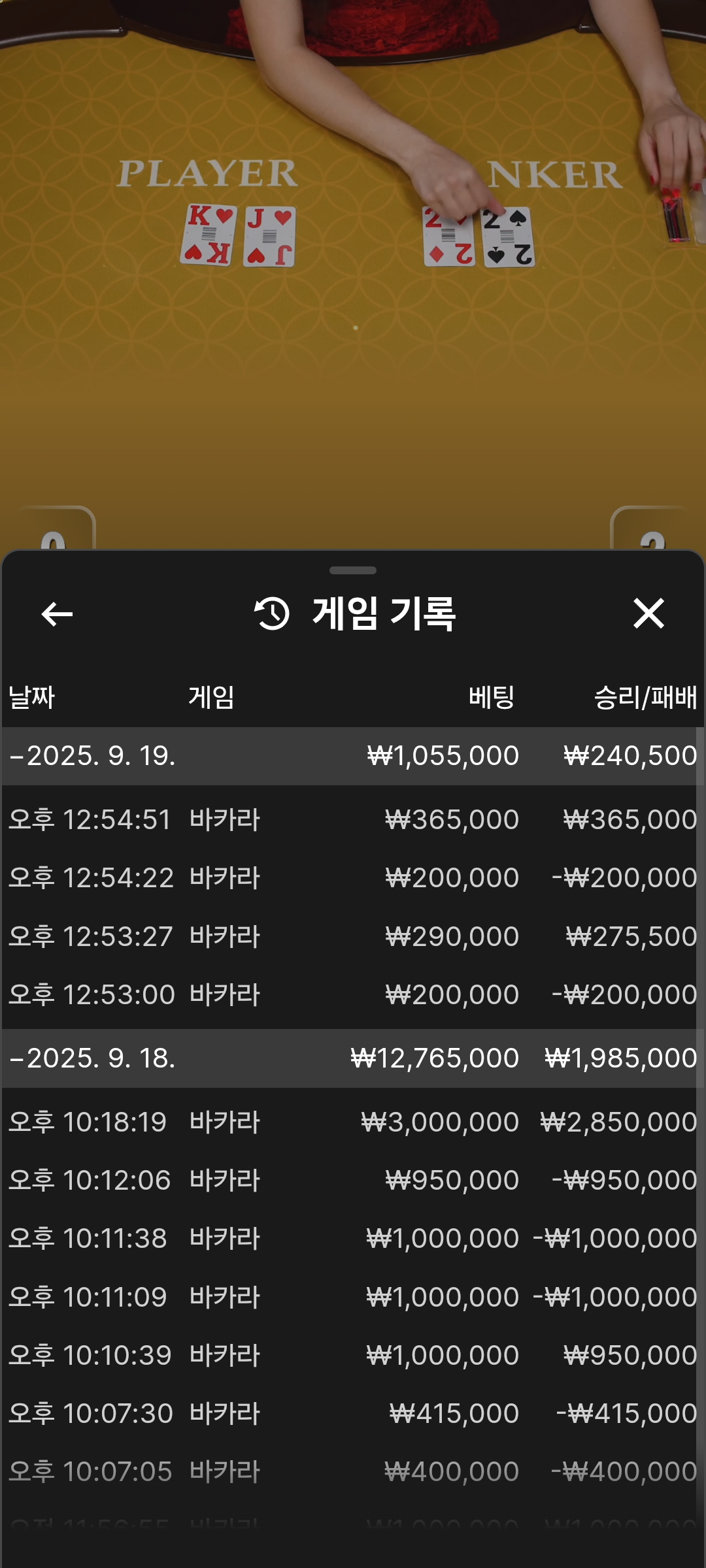Open the 오후 12:53:27 바카라 record

click(353, 936)
